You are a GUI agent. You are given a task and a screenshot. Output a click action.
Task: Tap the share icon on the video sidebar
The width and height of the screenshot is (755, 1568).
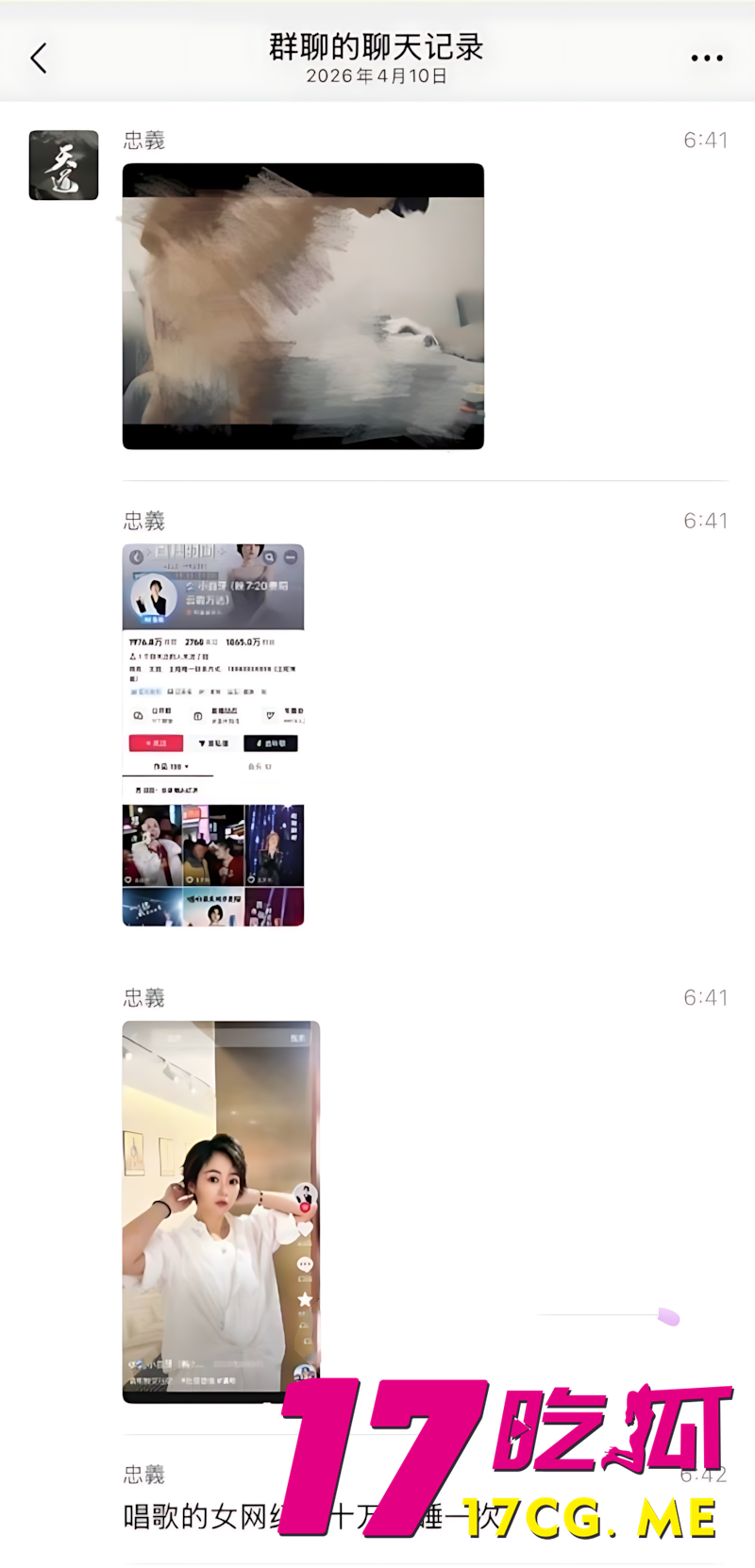[304, 1326]
